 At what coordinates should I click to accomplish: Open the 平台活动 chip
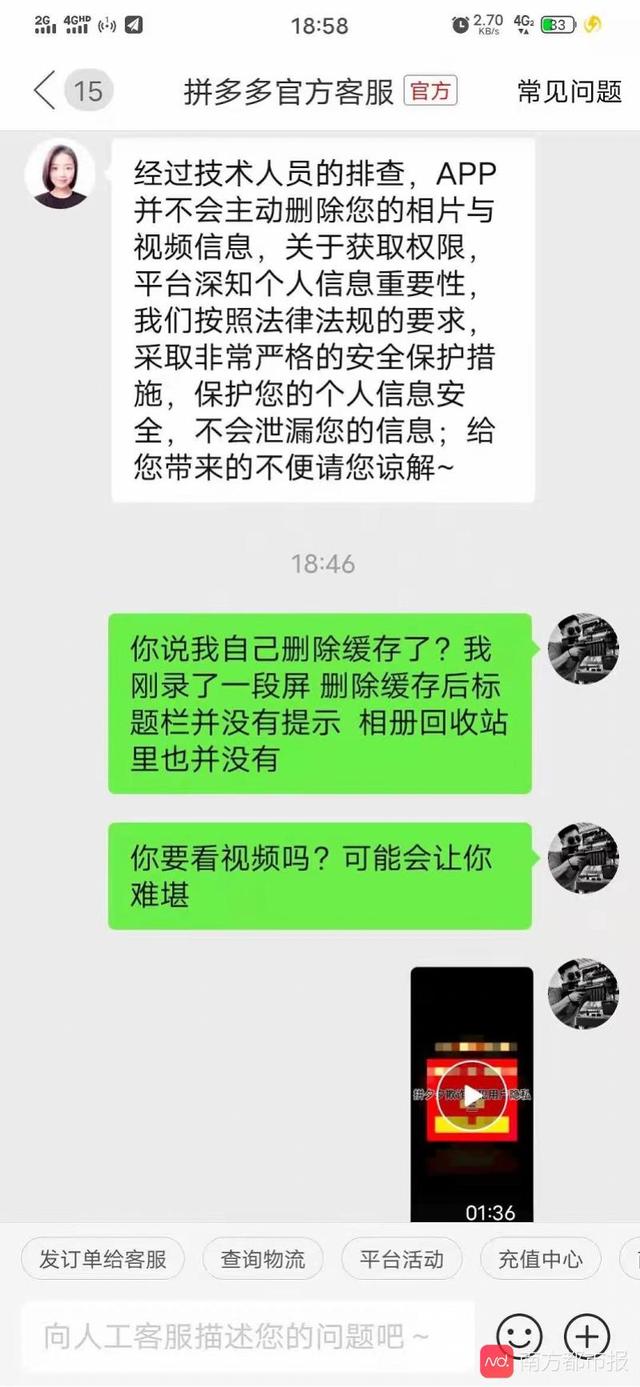click(x=401, y=1259)
